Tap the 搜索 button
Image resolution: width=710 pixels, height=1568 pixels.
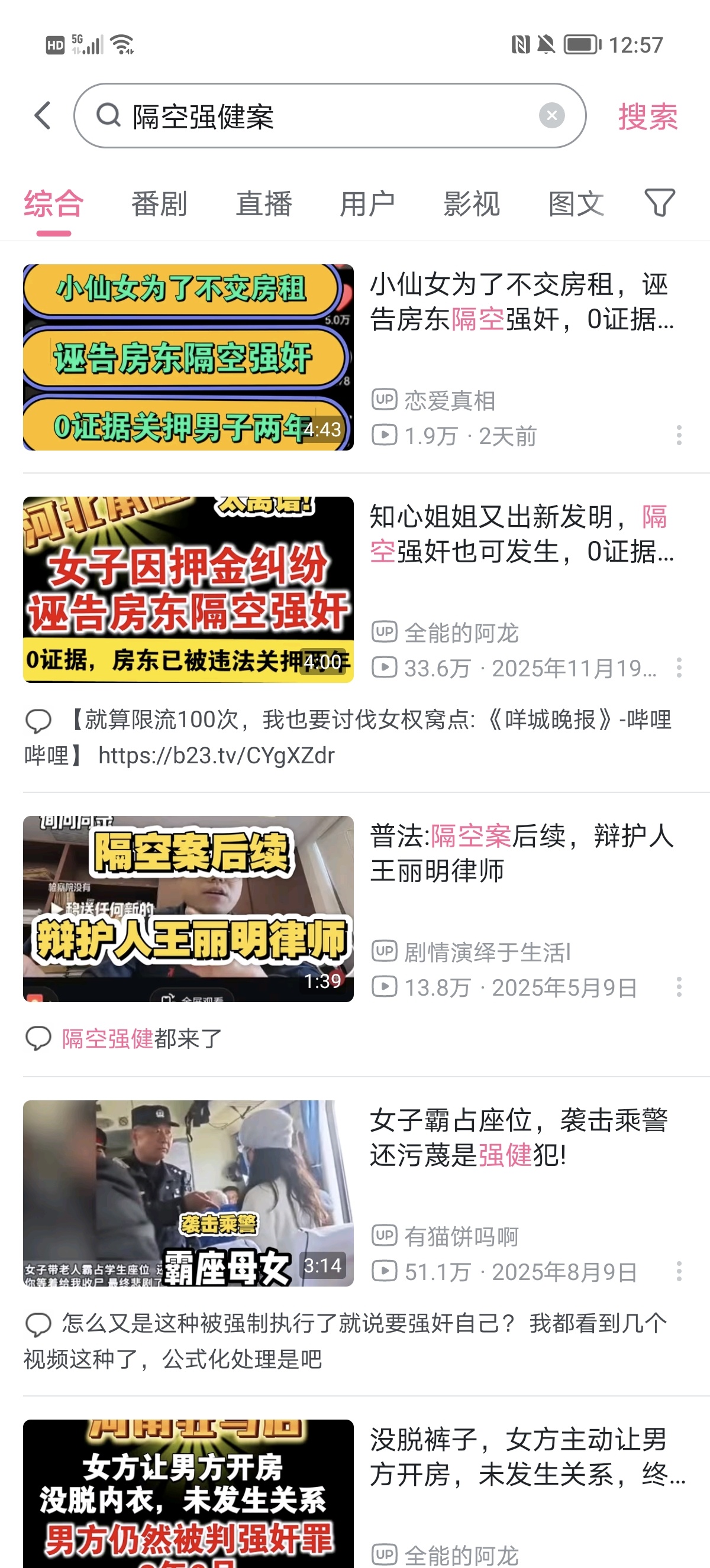(647, 116)
